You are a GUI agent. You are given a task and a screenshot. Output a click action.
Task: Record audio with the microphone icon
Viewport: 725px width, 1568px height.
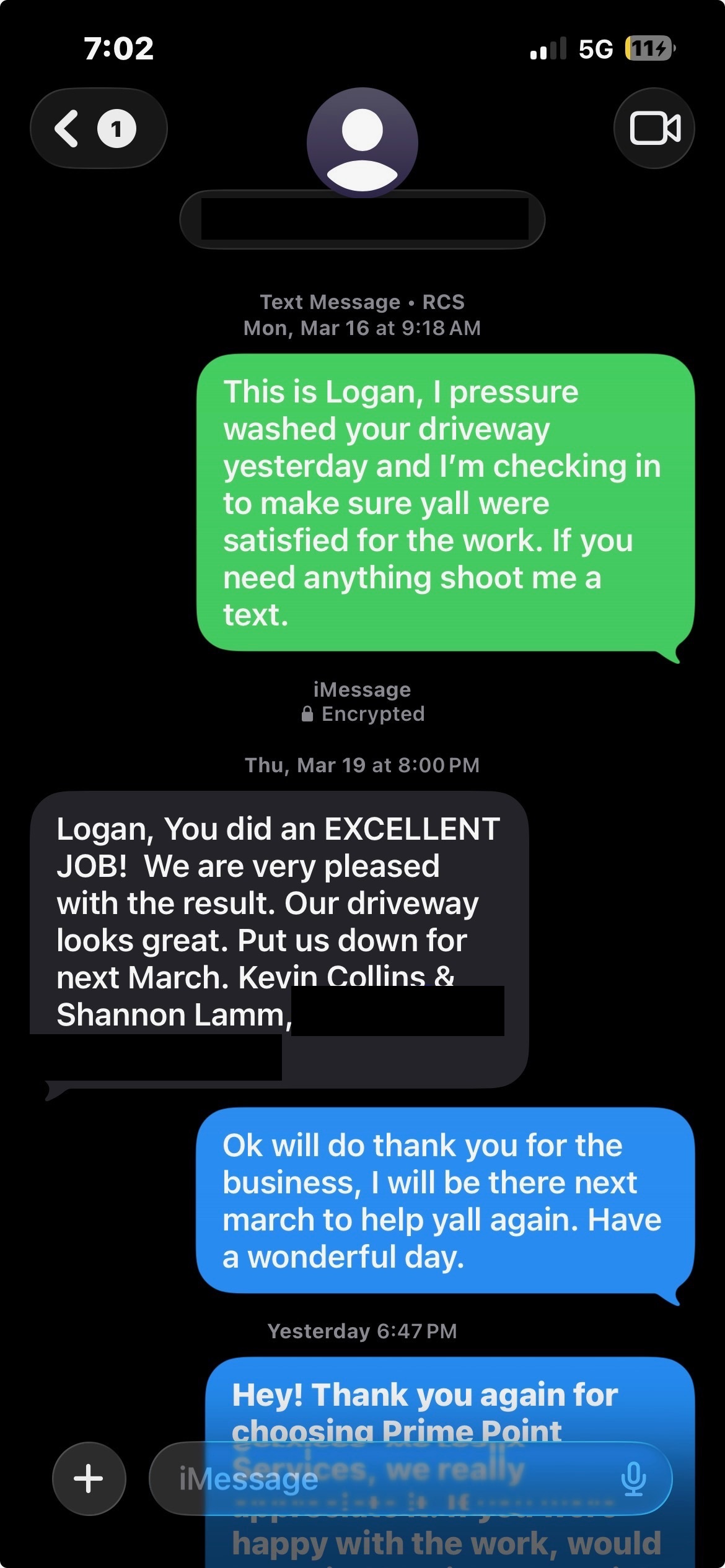pyautogui.click(x=633, y=1479)
